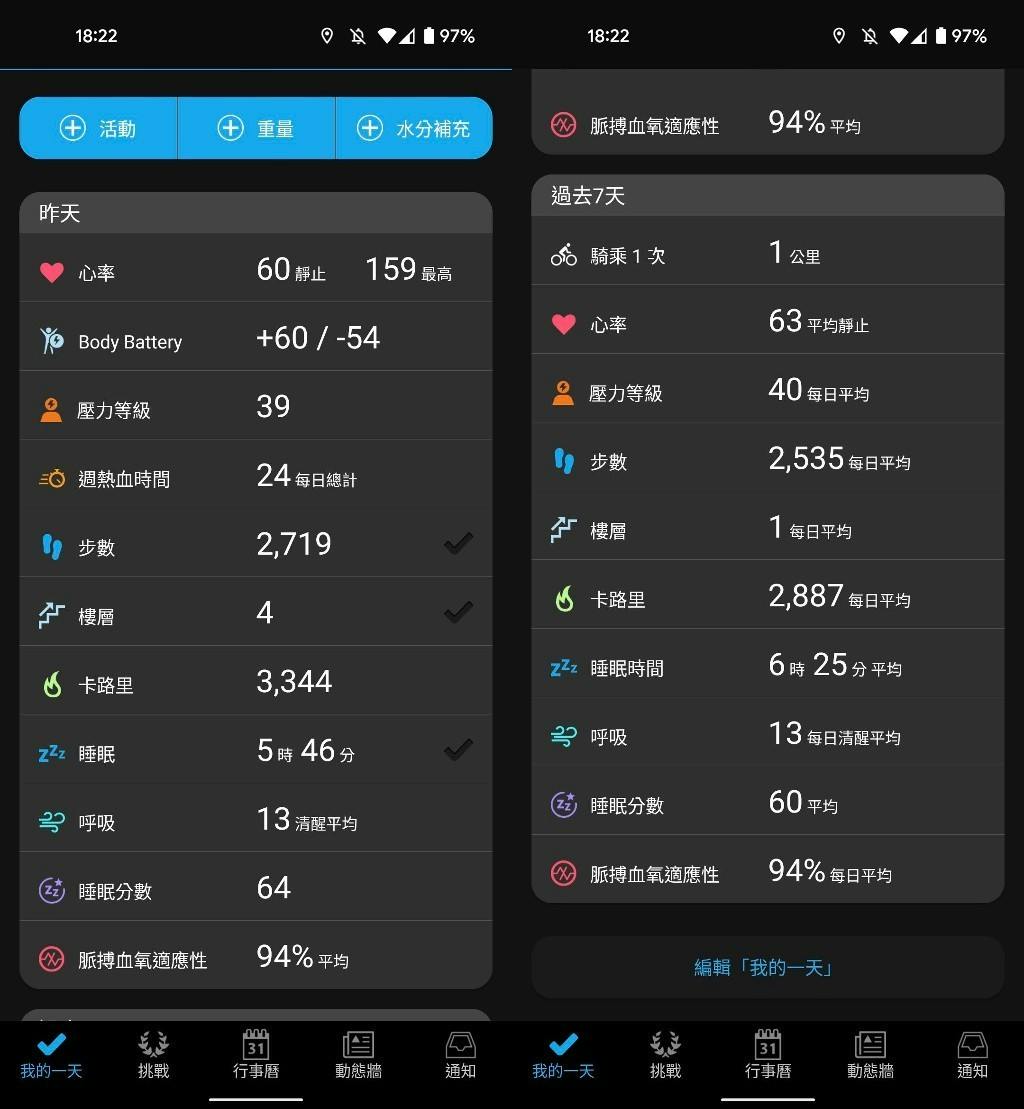1024x1109 pixels.
Task: Open the 睡眠 row showing 5時46分
Action: pos(255,752)
